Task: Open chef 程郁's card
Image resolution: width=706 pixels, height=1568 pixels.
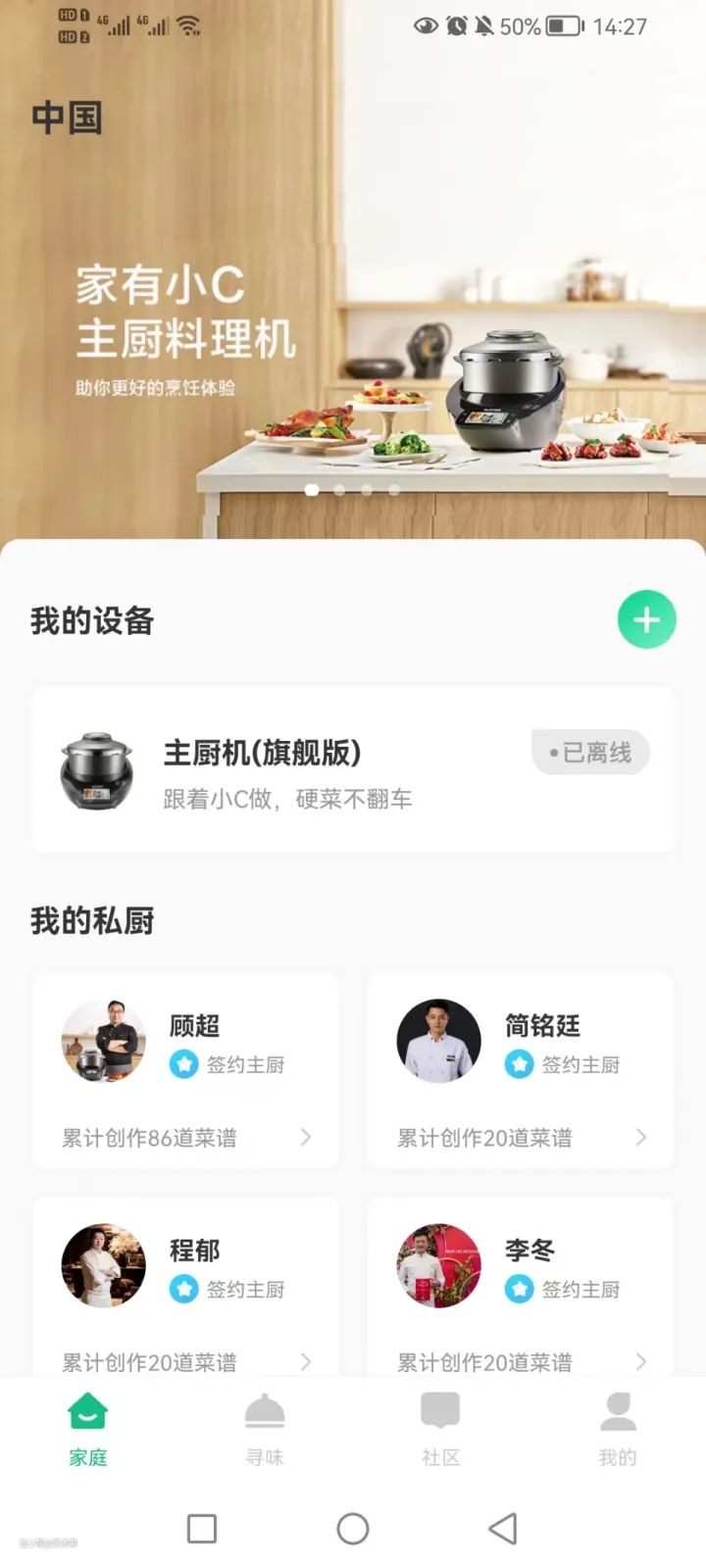Action: [185, 1286]
